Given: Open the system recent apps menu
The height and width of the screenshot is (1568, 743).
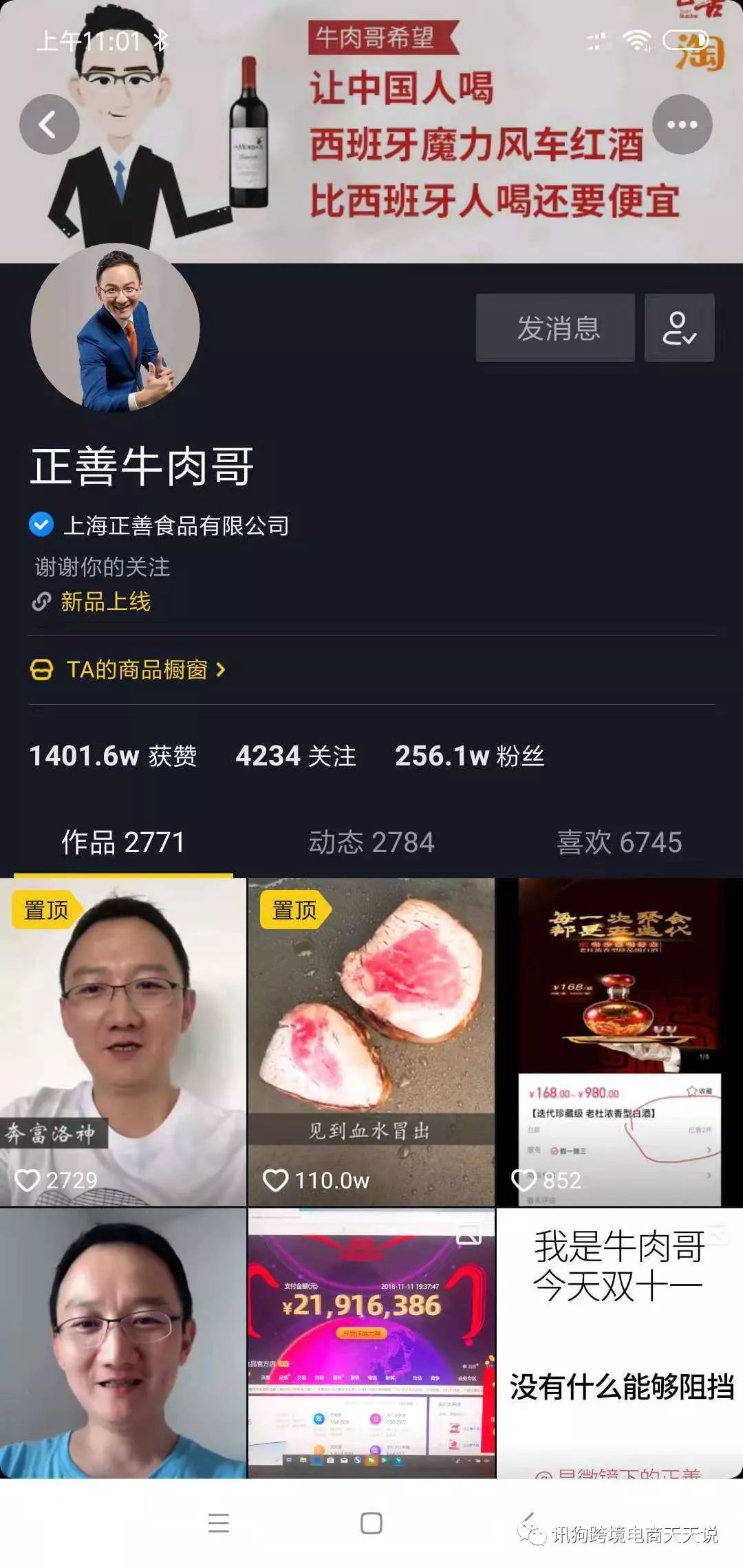Looking at the screenshot, I should tap(219, 1523).
